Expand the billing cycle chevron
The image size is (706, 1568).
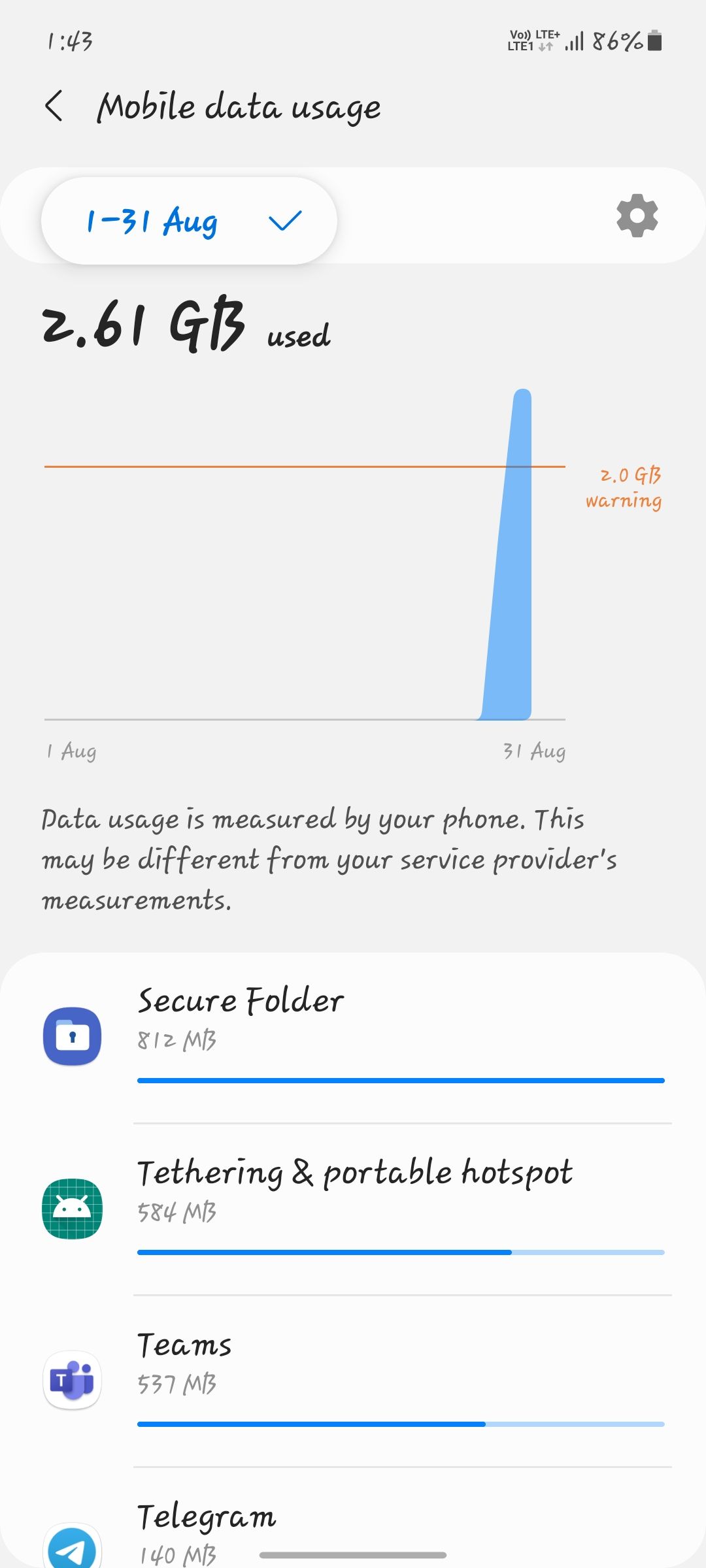tap(286, 221)
